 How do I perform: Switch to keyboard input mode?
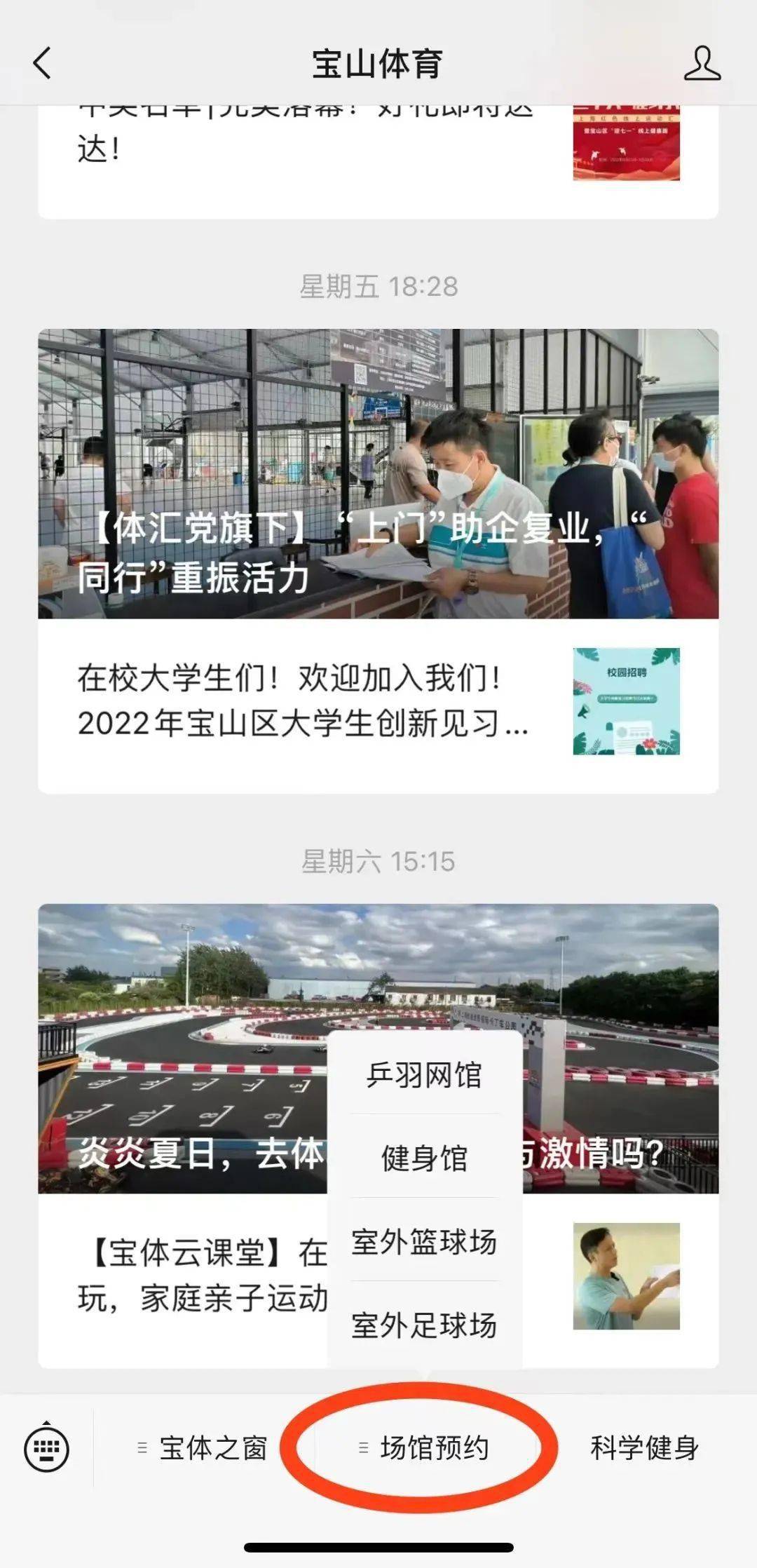pyautogui.click(x=47, y=1447)
